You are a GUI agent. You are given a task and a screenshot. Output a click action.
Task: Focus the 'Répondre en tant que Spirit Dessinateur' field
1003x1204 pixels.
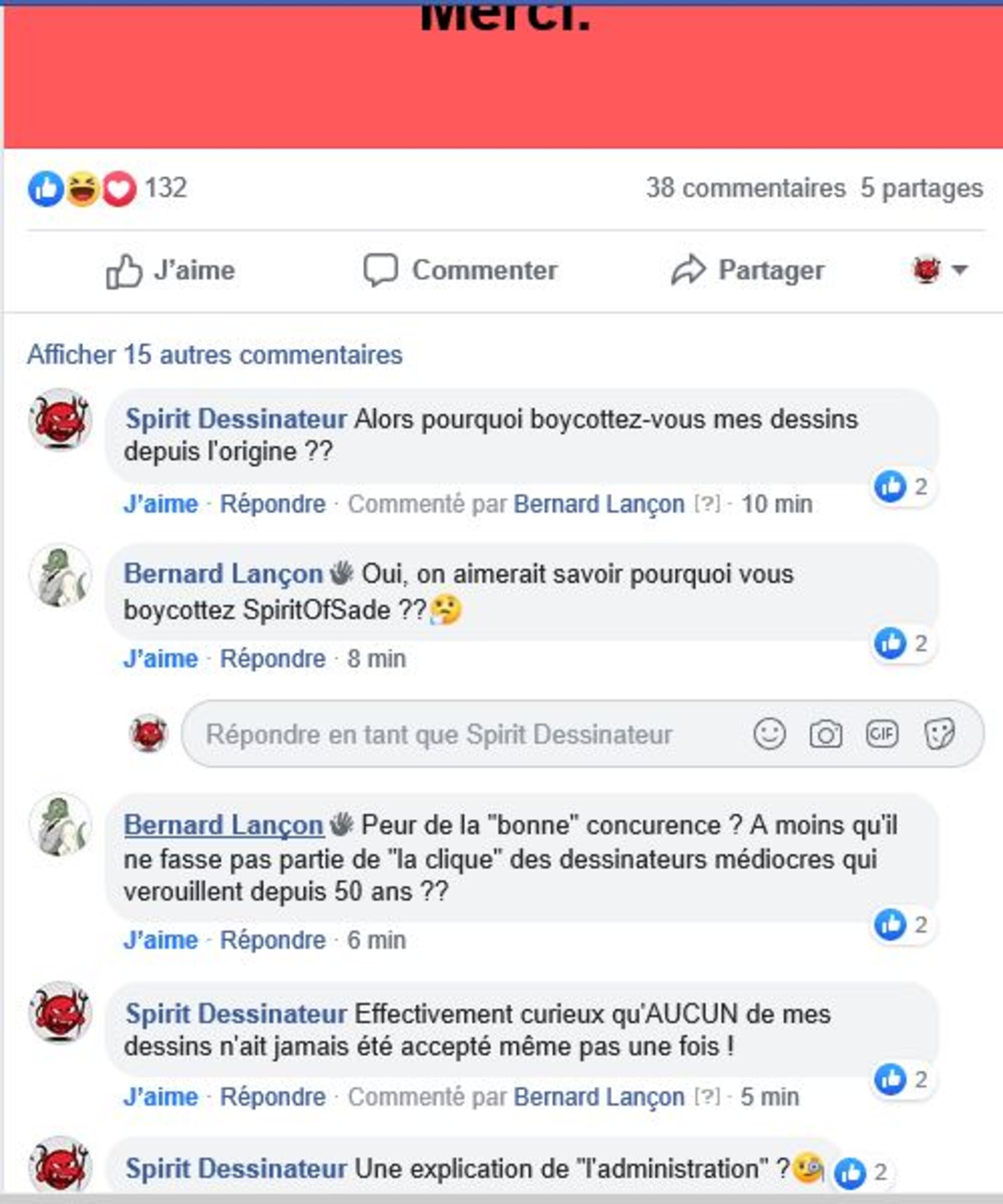click(x=459, y=734)
